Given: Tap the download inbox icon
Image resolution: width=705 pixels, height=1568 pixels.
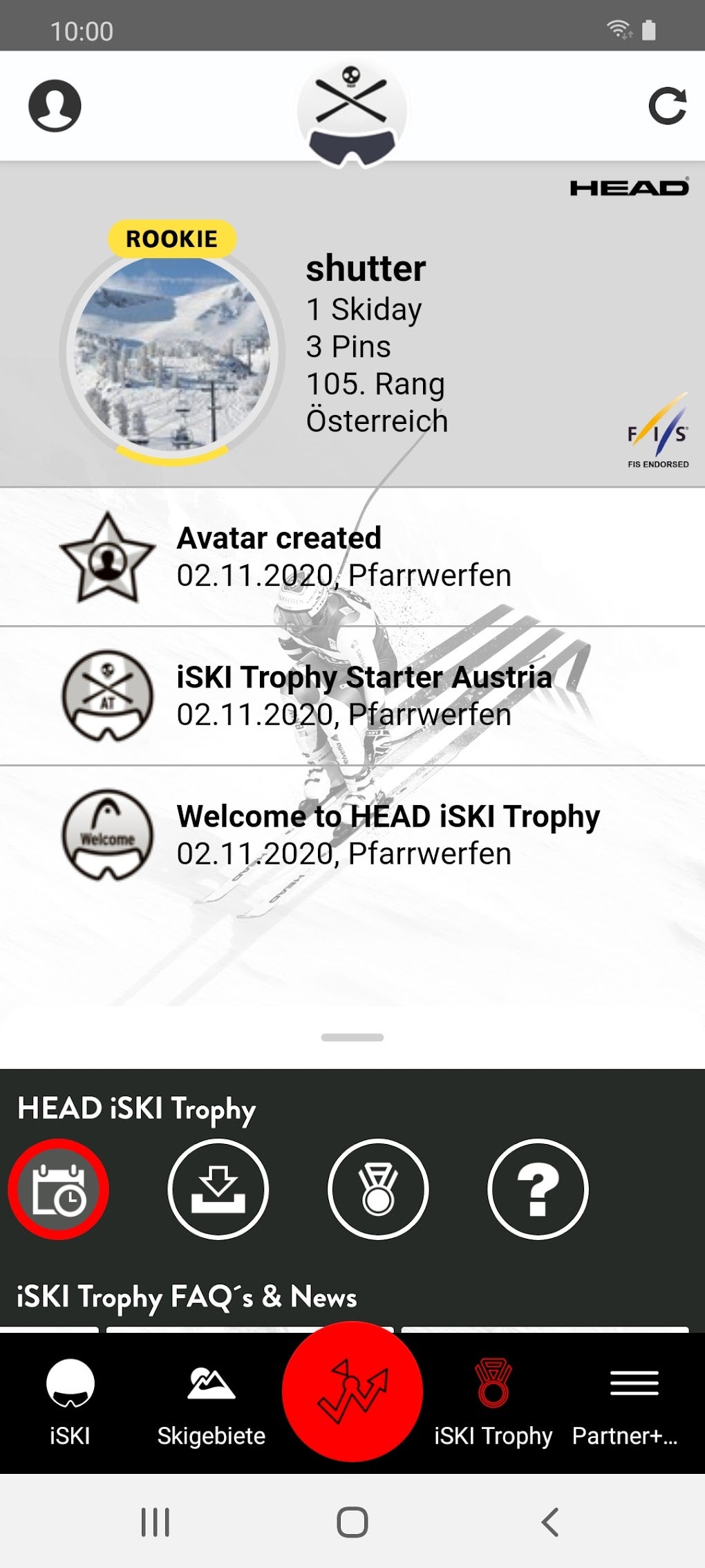Looking at the screenshot, I should [x=218, y=1189].
